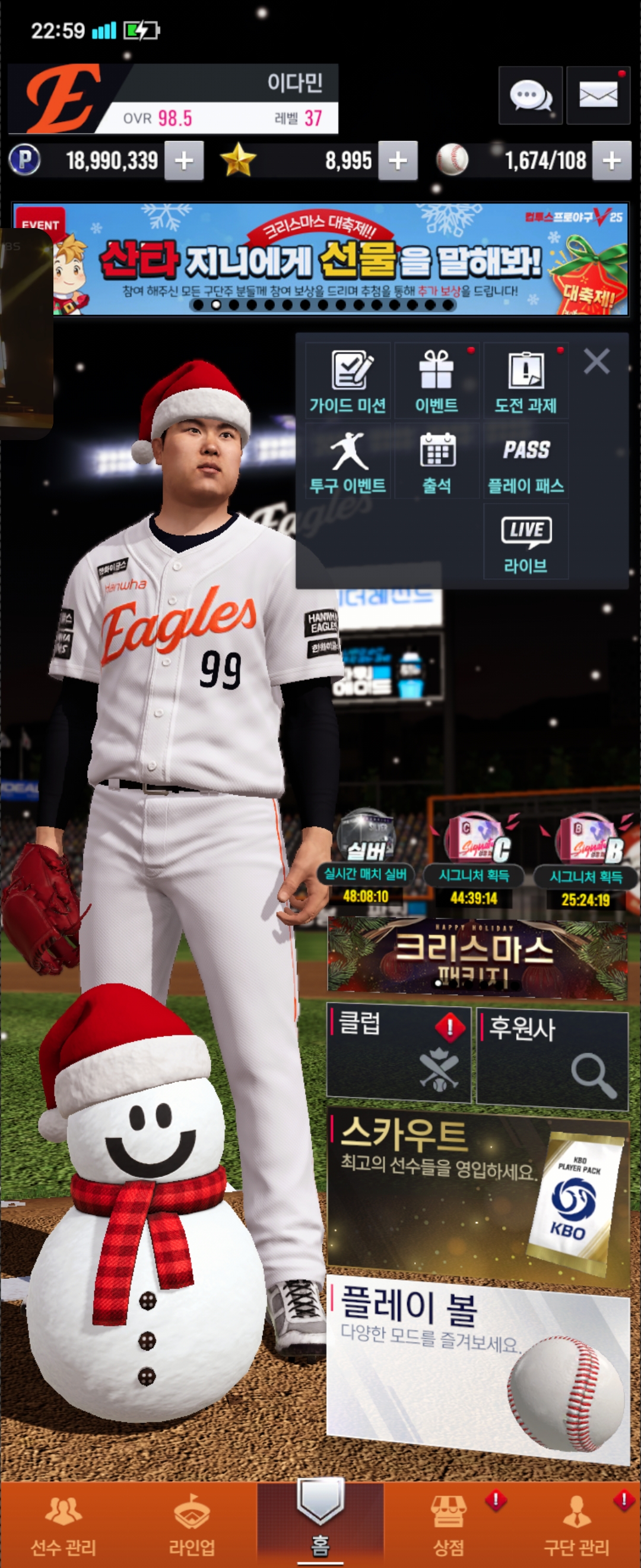
Task: Open the 출석 attendance calendar
Action: (437, 461)
